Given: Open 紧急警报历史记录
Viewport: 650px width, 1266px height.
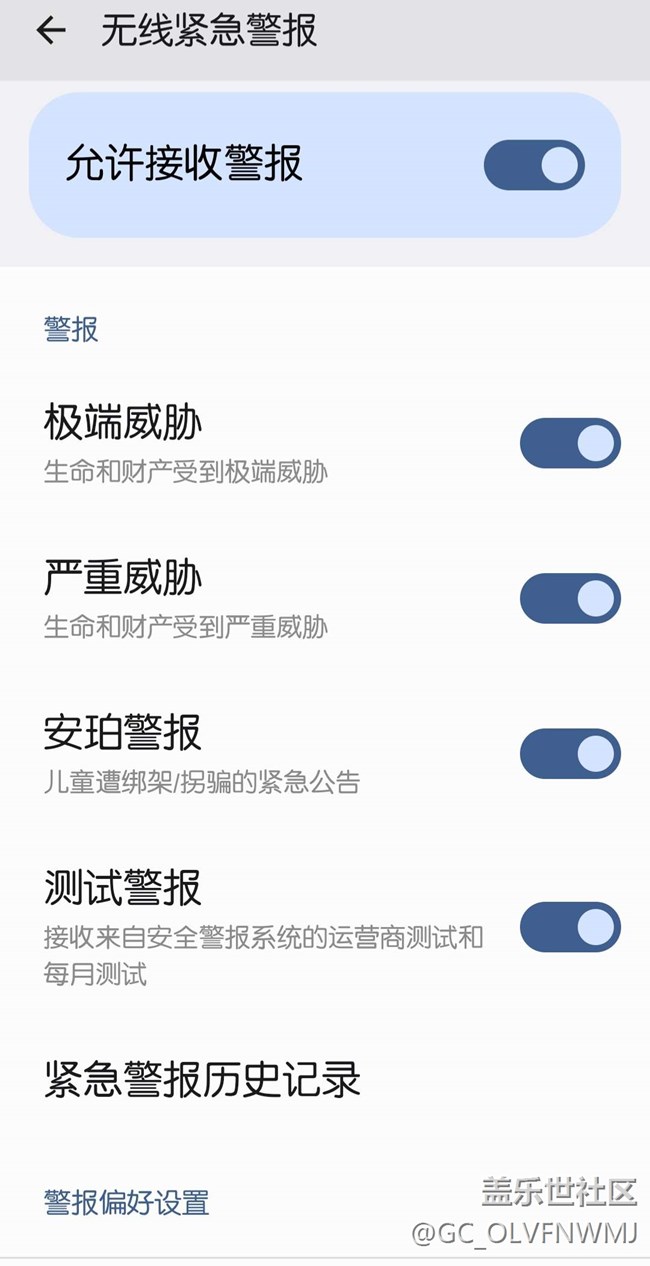Looking at the screenshot, I should (x=202, y=1080).
